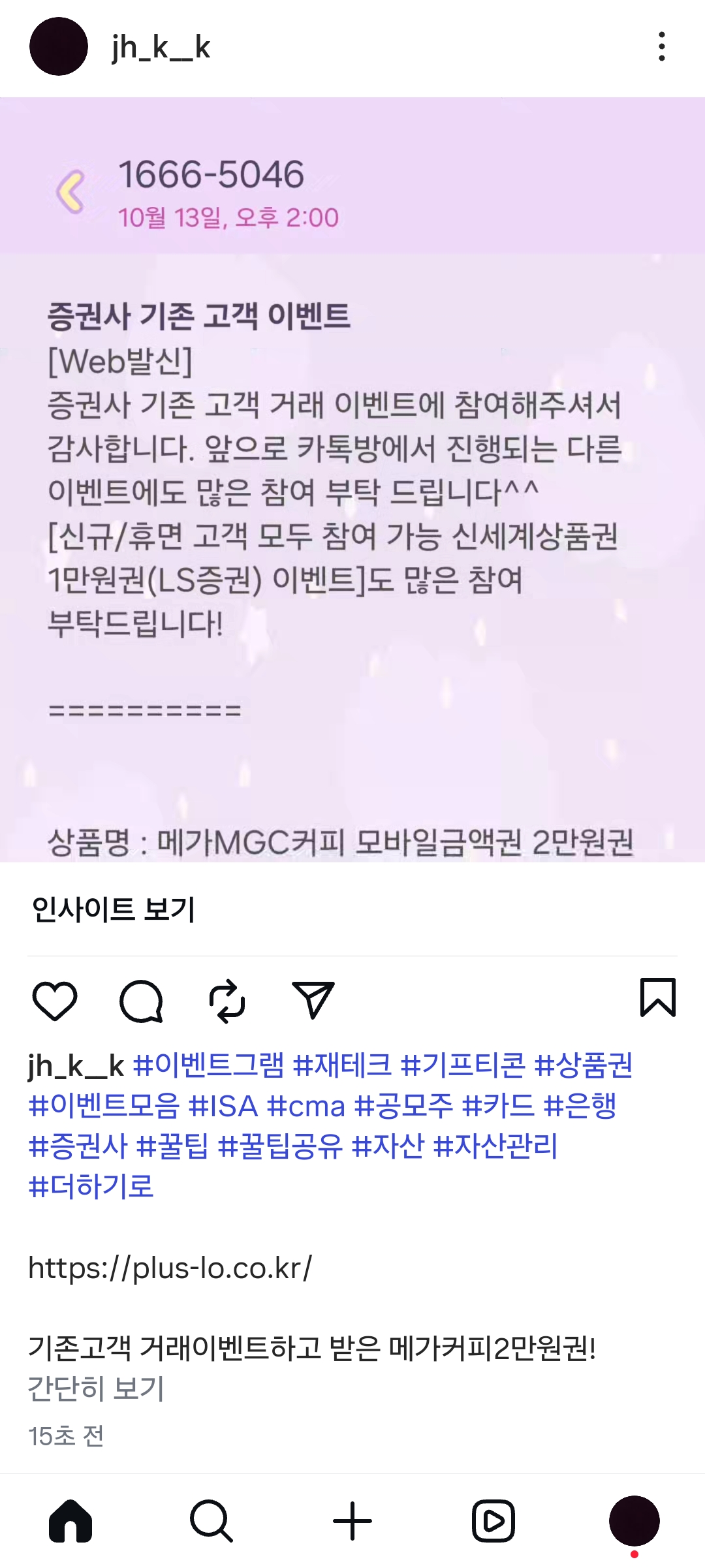This screenshot has height=1568, width=705.
Task: Tap 인사이트 보기 to view insights
Action: click(x=114, y=909)
